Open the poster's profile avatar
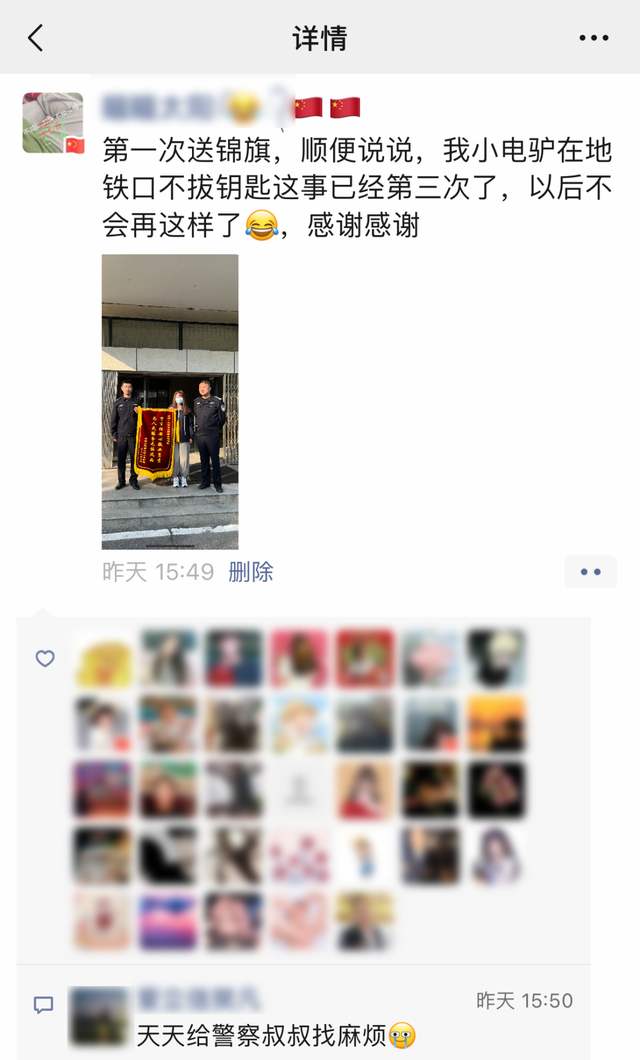 pyautogui.click(x=52, y=123)
